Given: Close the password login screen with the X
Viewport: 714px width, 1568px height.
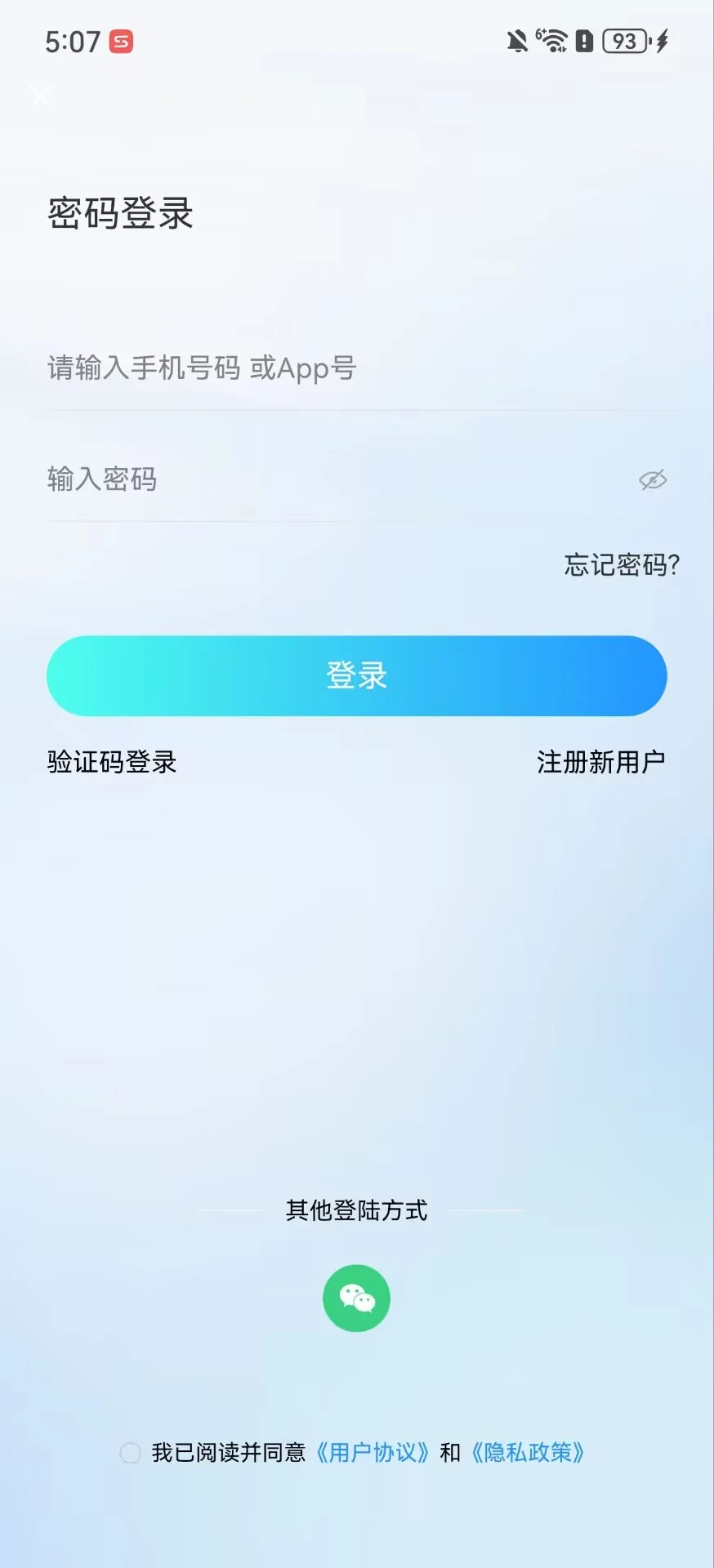Looking at the screenshot, I should [x=41, y=96].
